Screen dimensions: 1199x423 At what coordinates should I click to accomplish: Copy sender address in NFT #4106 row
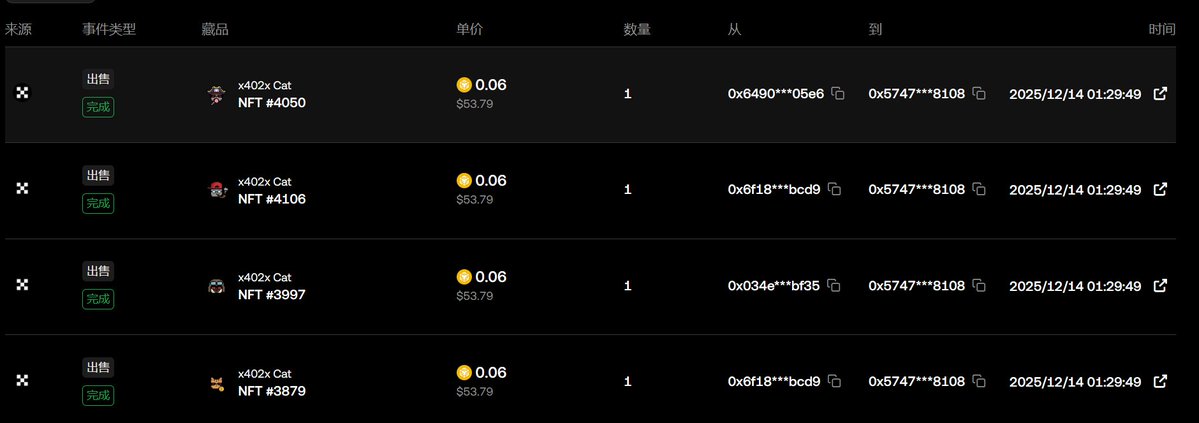pos(835,190)
